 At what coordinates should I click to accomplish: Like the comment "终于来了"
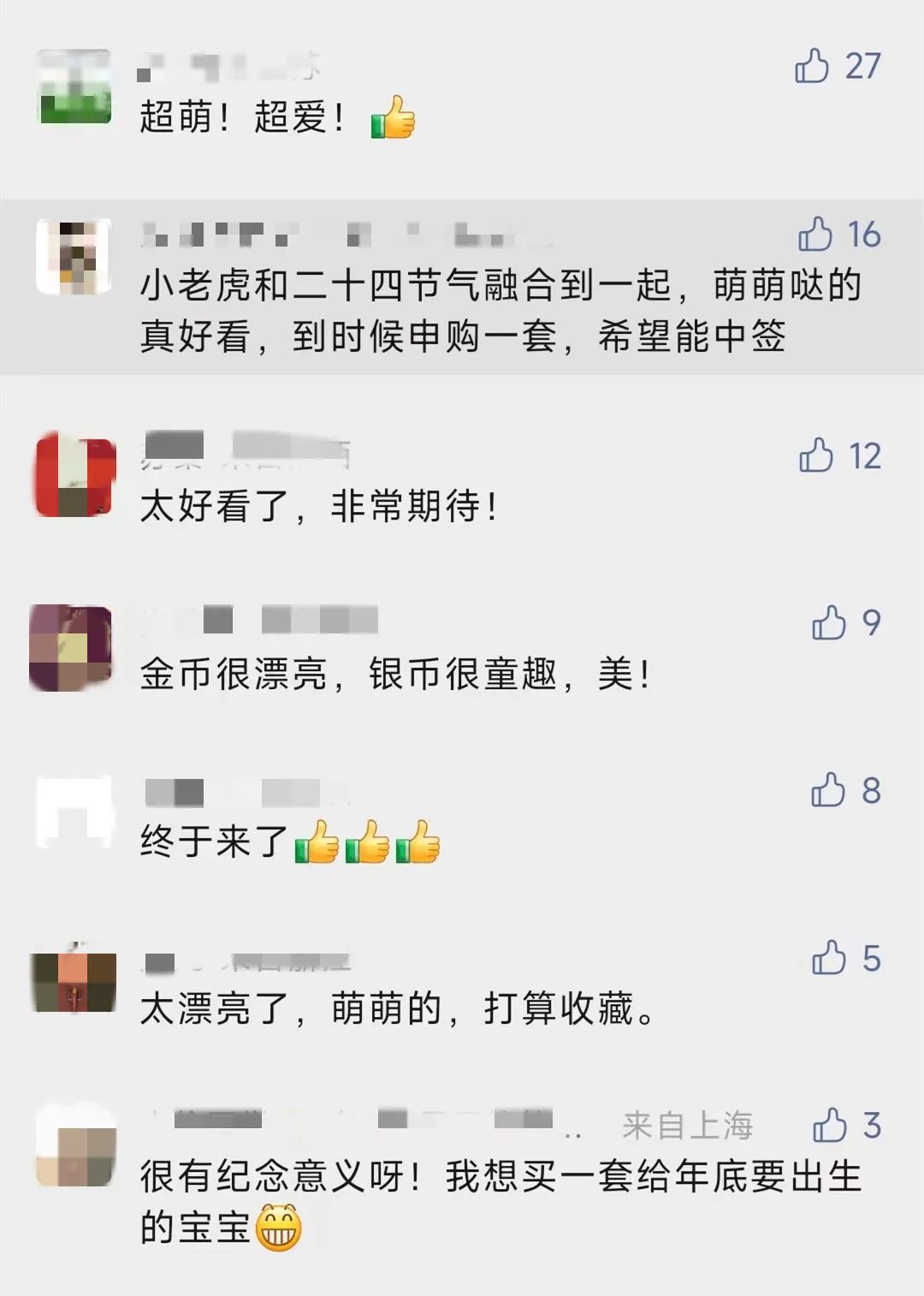click(x=827, y=790)
